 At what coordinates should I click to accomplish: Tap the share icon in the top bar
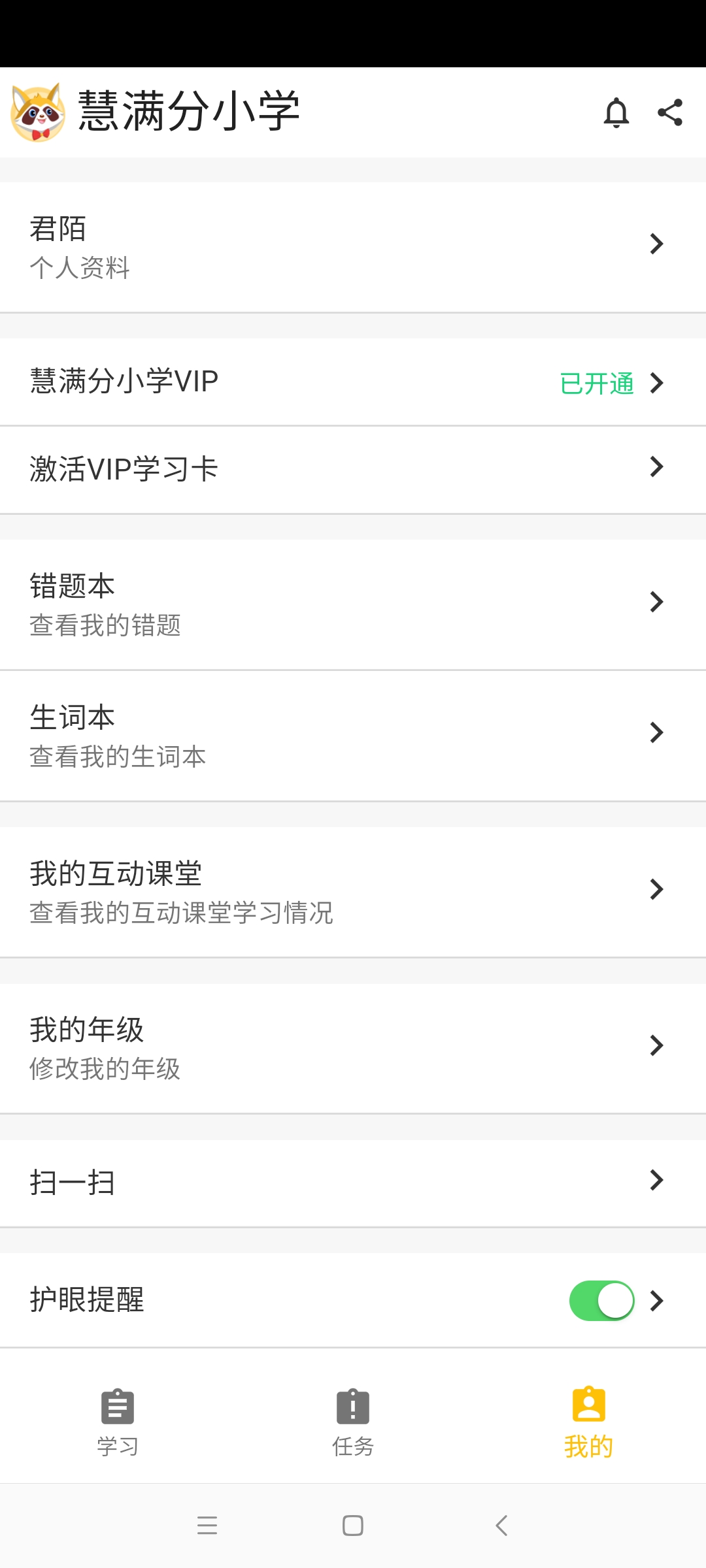(668, 112)
